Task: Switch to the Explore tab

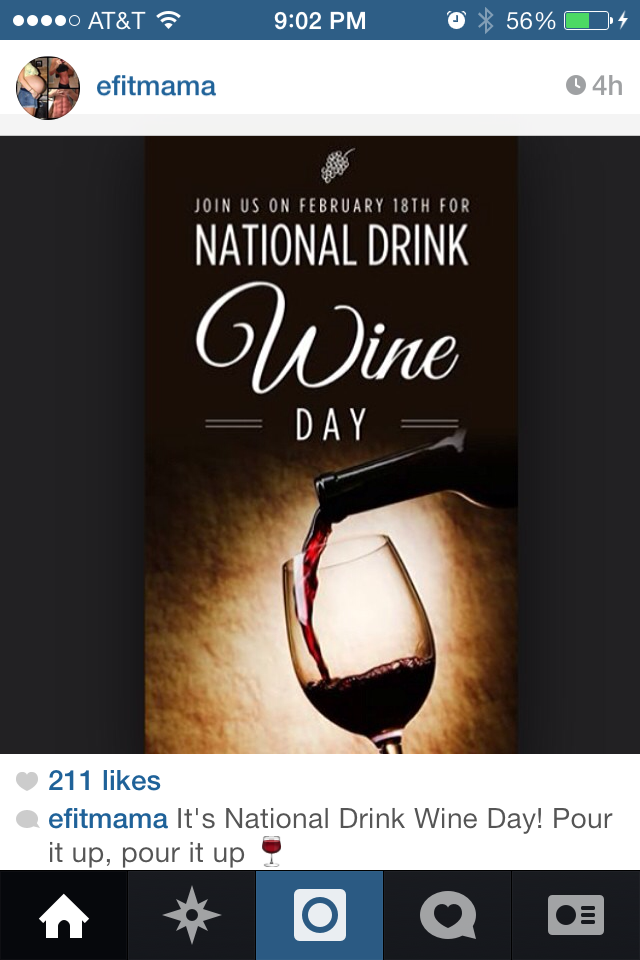Action: pos(192,915)
